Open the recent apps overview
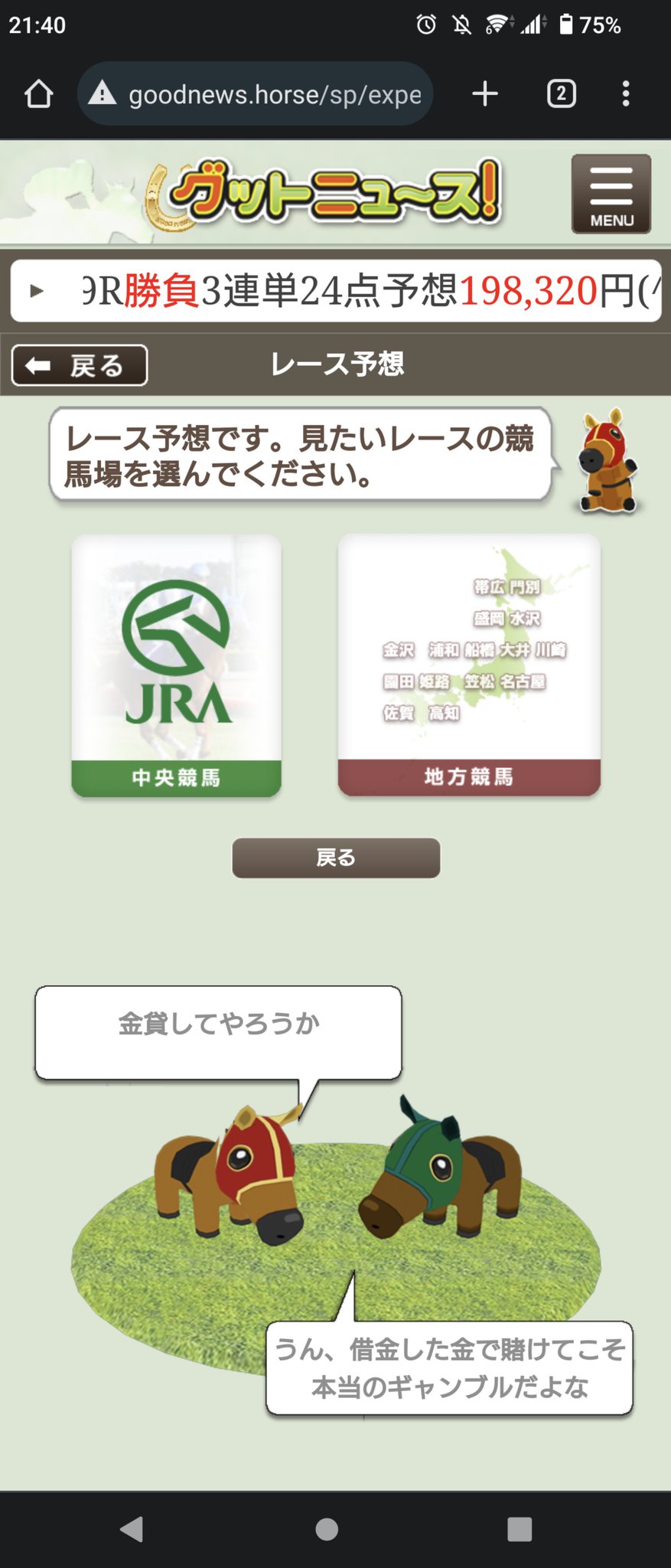Screen dimensions: 671x1568 520,1529
